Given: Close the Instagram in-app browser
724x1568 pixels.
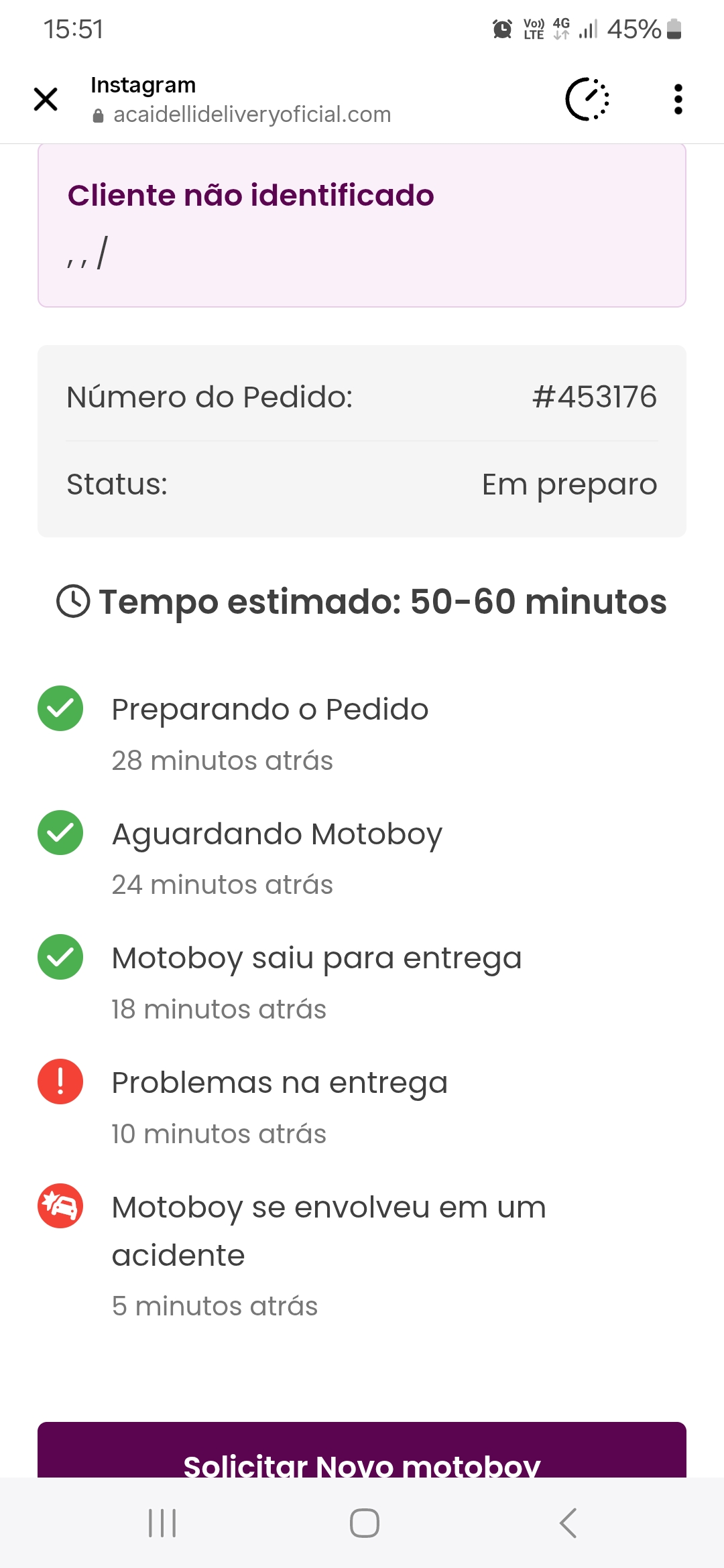Looking at the screenshot, I should (x=46, y=99).
